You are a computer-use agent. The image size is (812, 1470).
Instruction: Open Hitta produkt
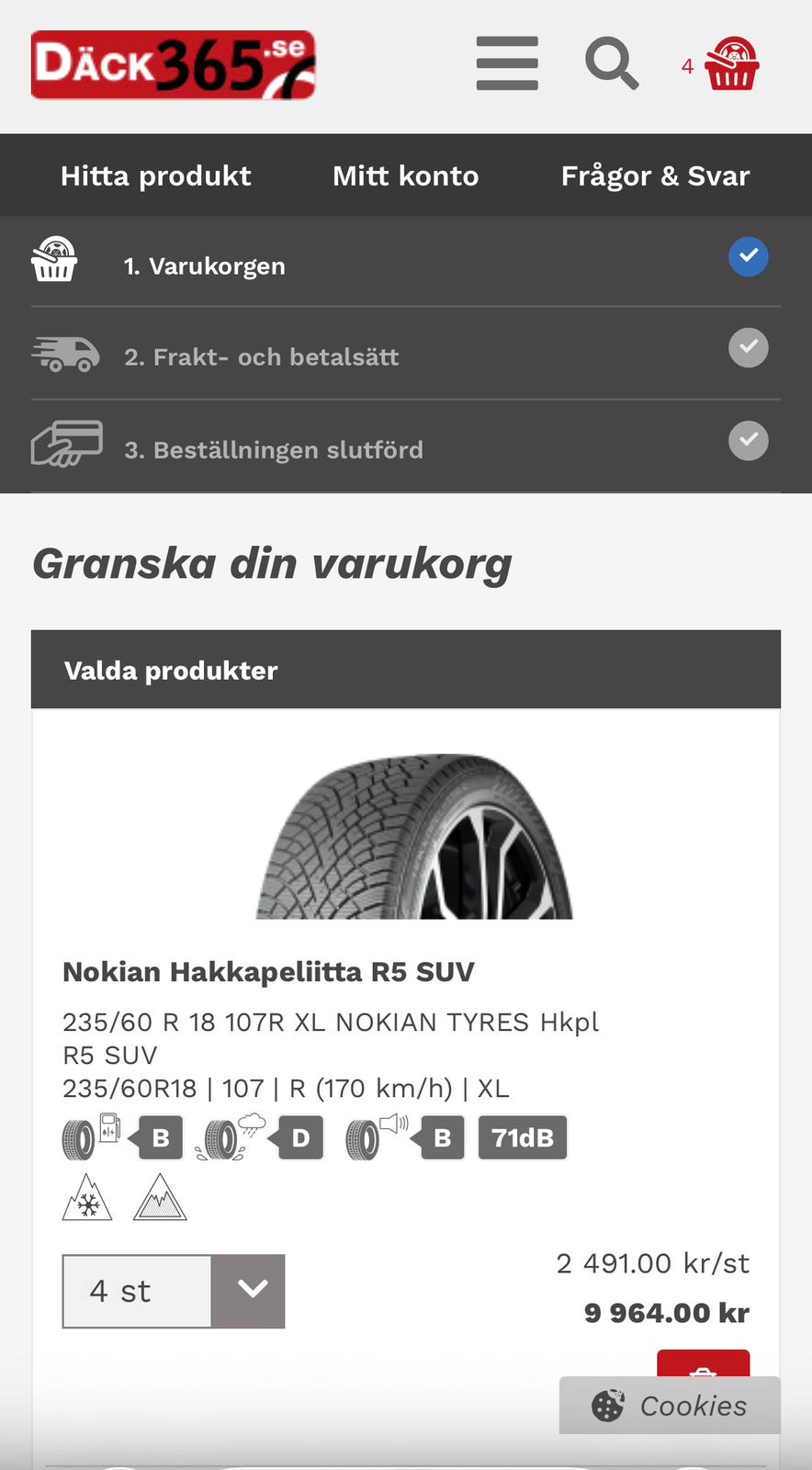[155, 175]
